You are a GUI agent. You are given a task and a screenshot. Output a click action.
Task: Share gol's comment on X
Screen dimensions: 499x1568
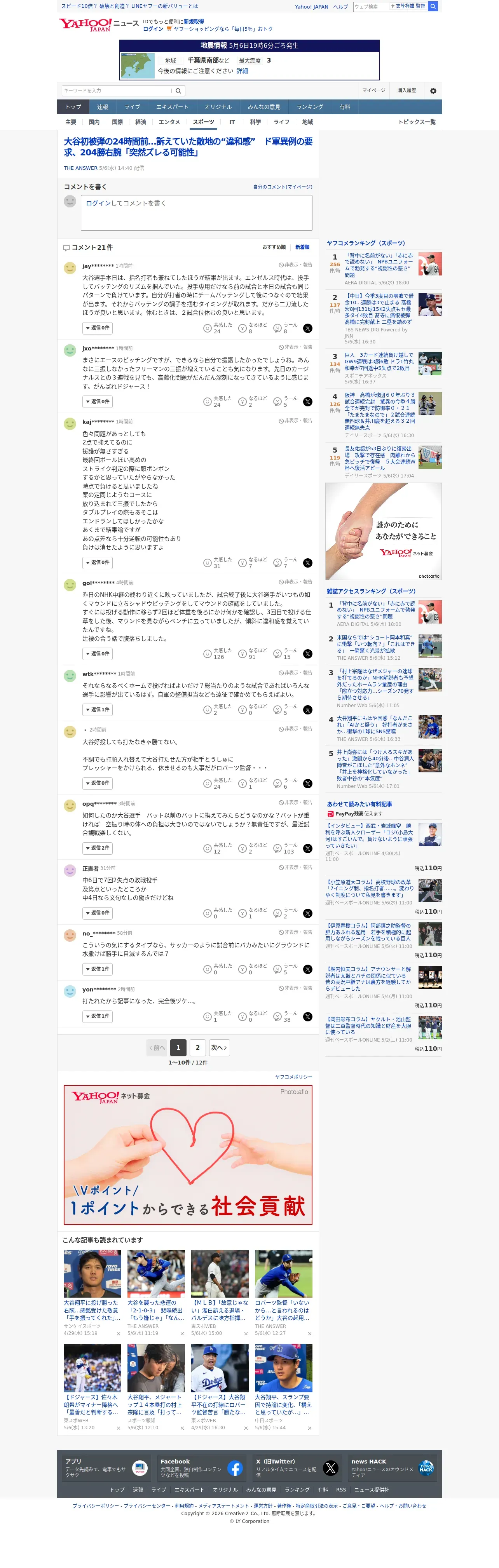click(307, 654)
